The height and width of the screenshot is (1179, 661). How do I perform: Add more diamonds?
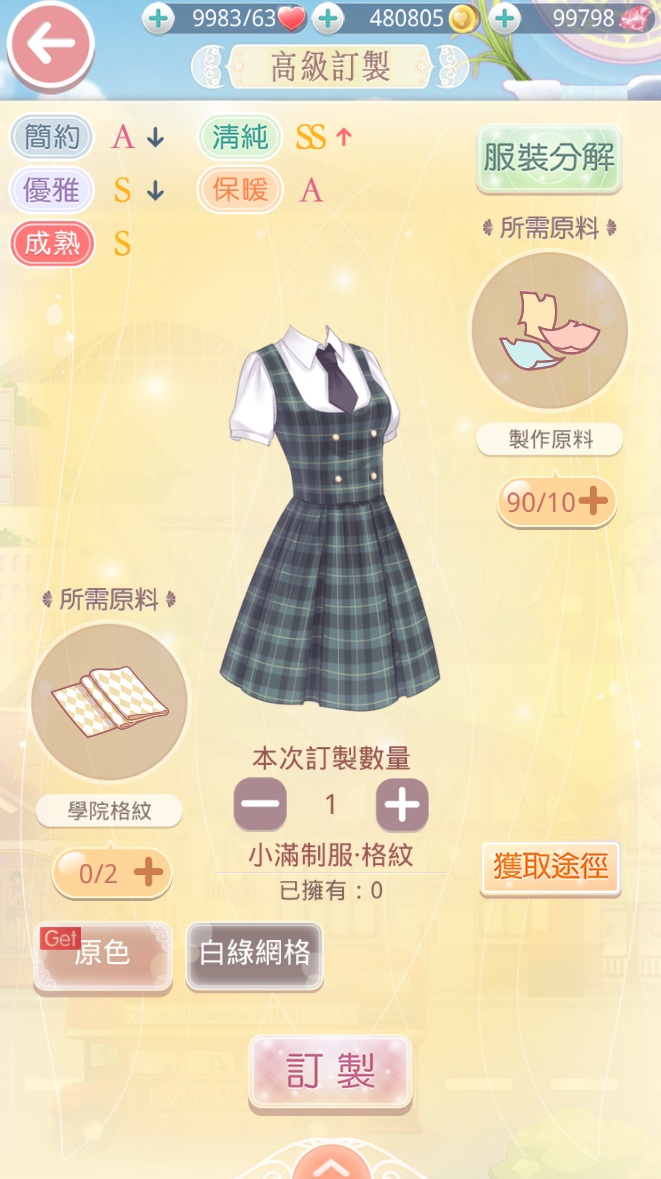tap(506, 18)
